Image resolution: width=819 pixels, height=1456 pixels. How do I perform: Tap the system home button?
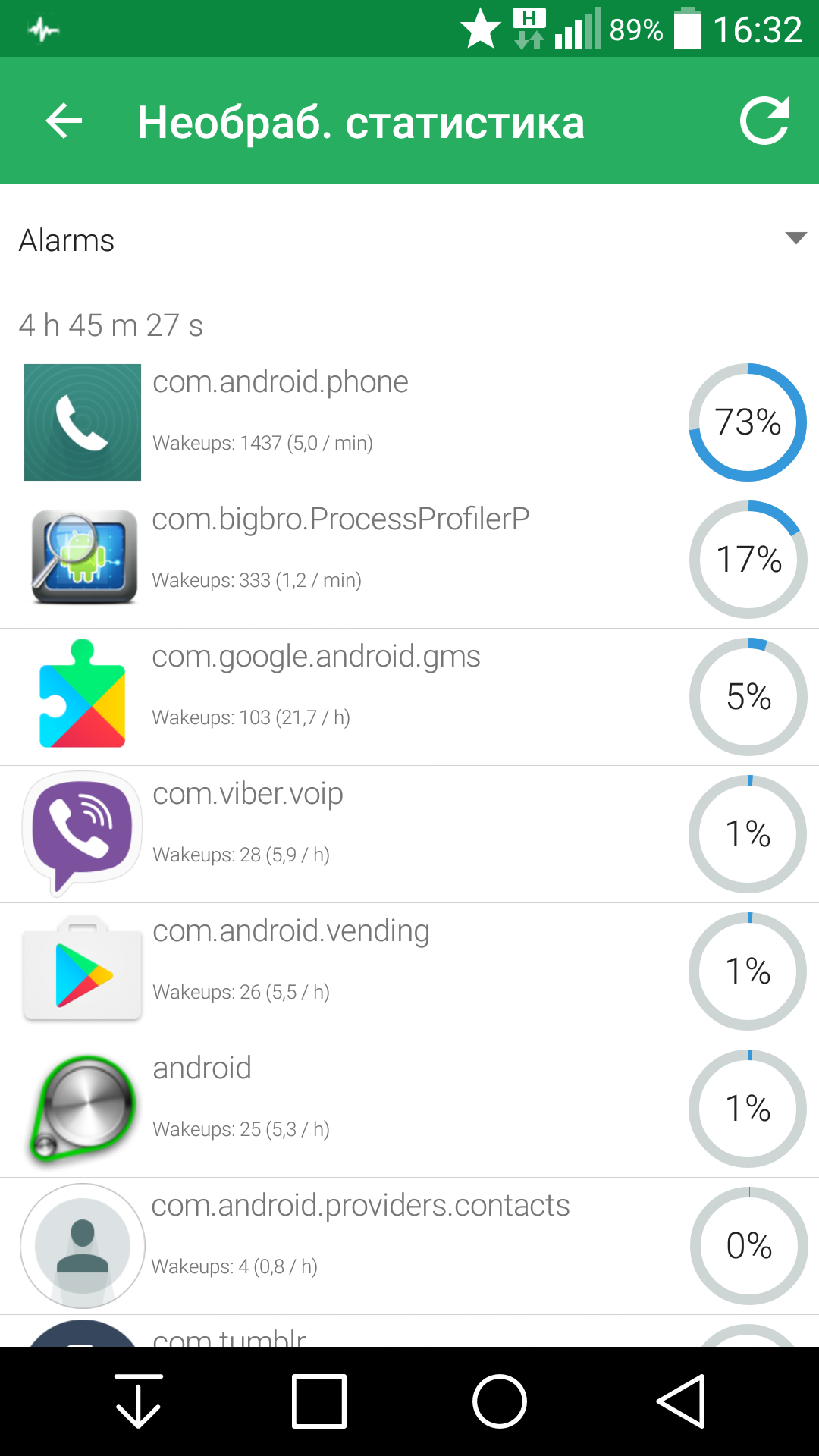[x=500, y=1401]
